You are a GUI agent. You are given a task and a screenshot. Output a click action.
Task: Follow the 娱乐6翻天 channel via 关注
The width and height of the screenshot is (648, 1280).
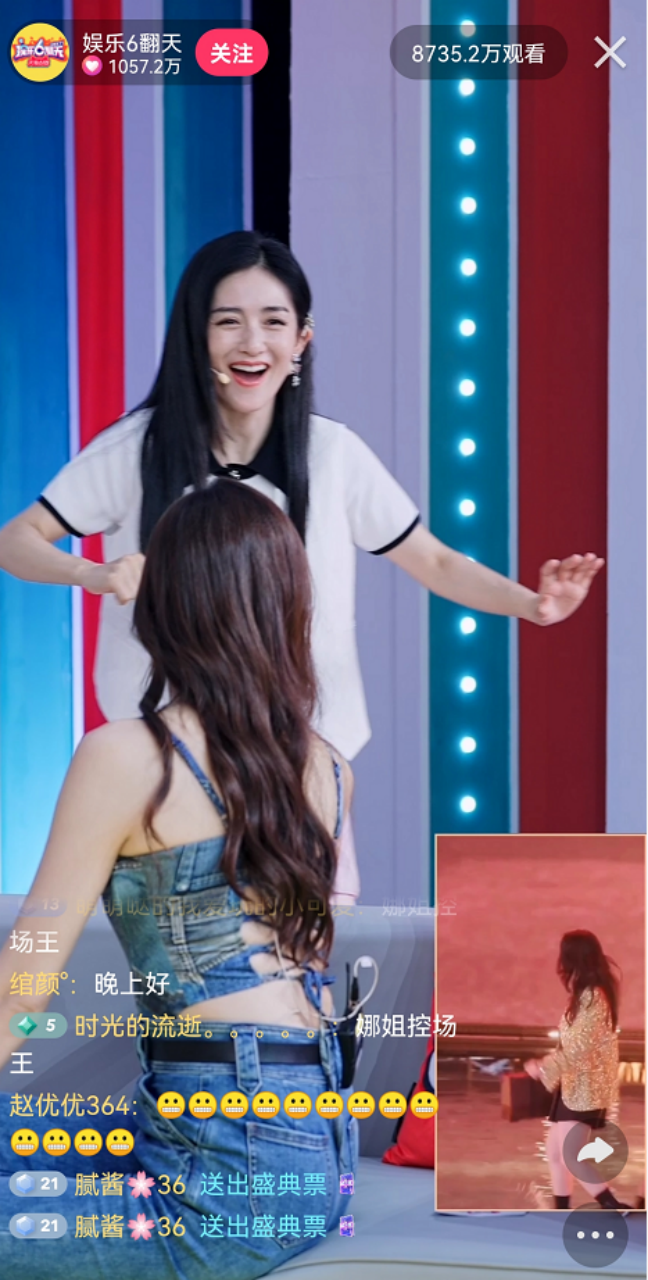[x=232, y=53]
